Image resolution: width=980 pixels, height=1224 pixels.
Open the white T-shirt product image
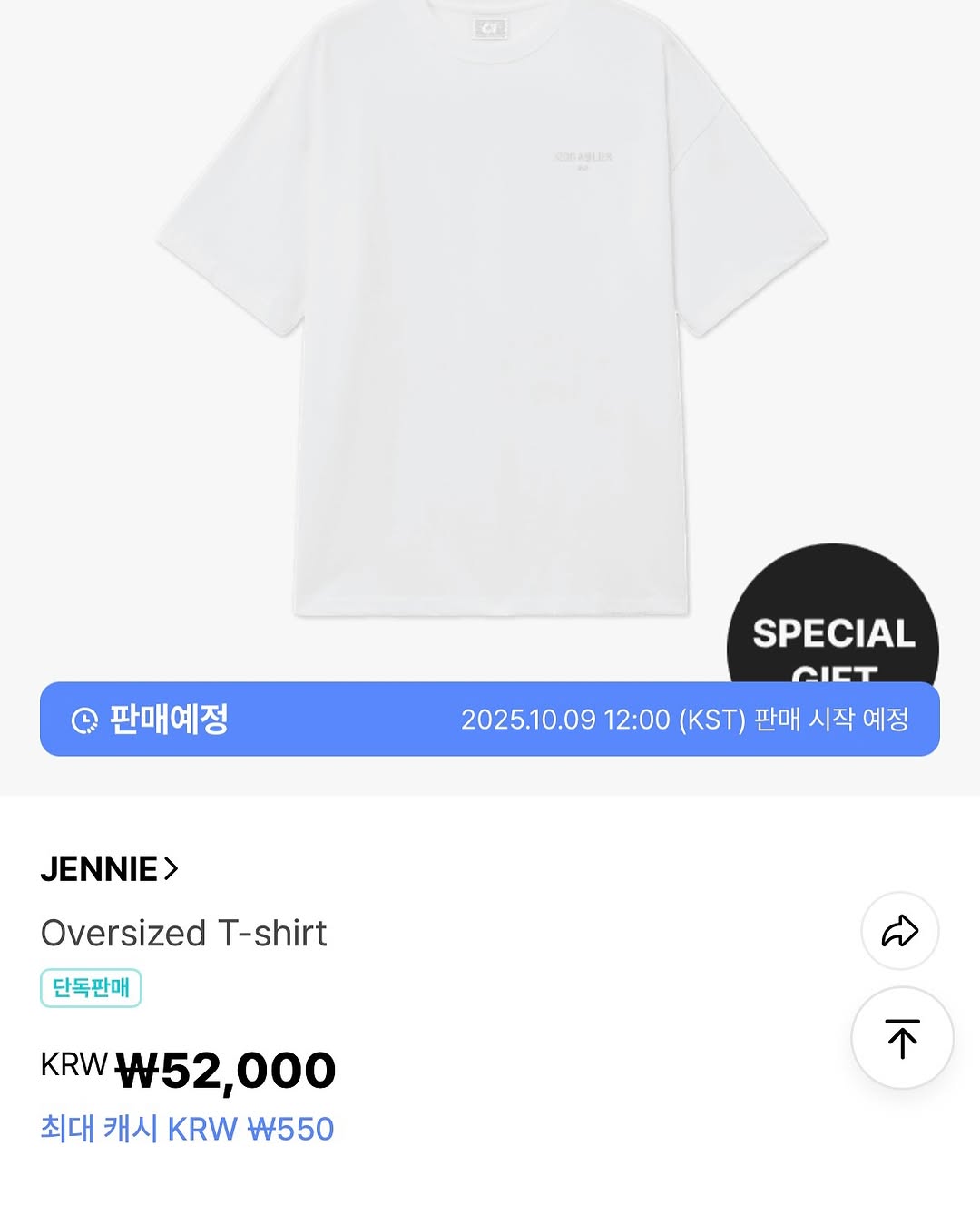tap(491, 308)
